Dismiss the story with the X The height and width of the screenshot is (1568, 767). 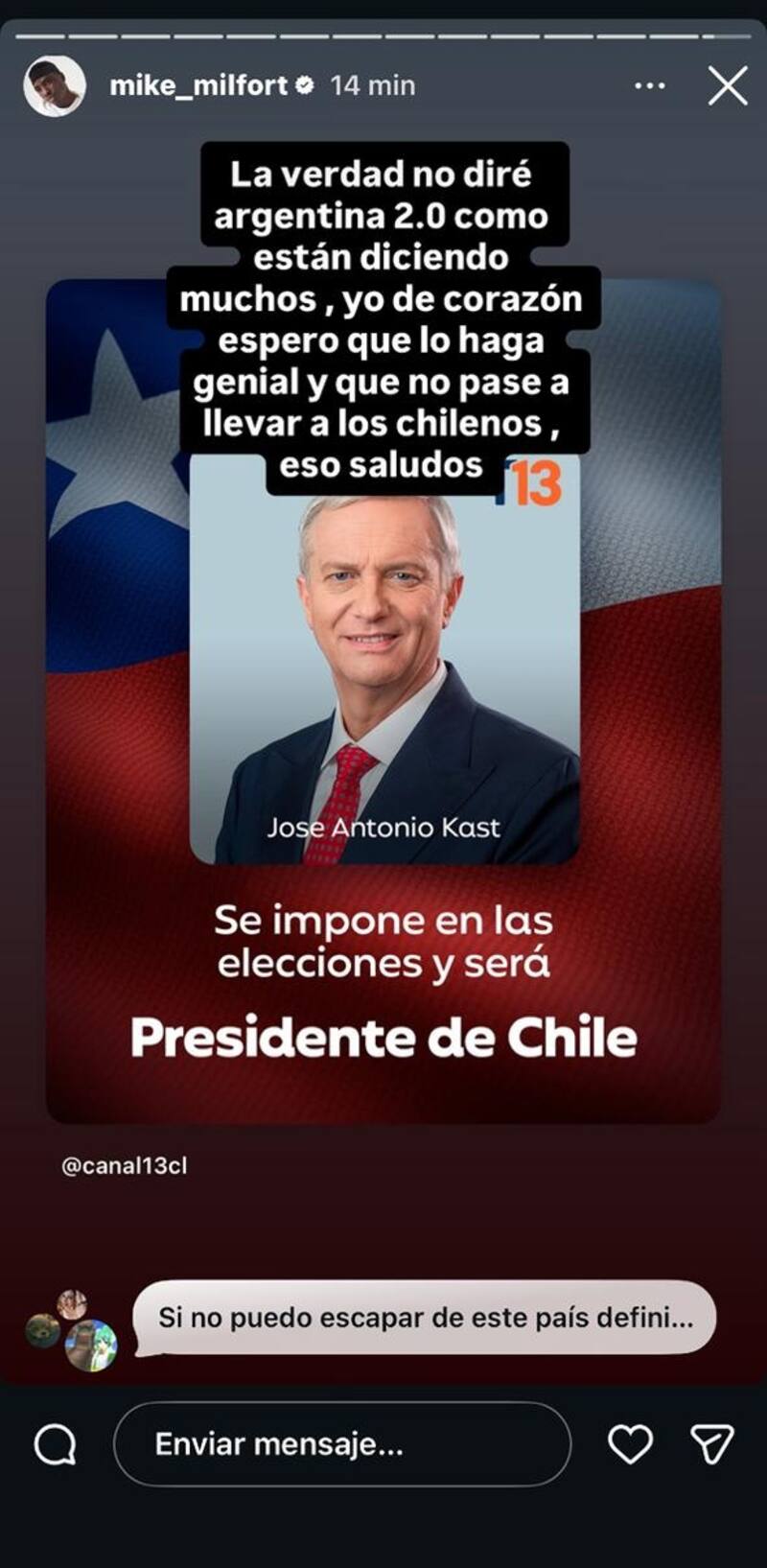pos(730,84)
